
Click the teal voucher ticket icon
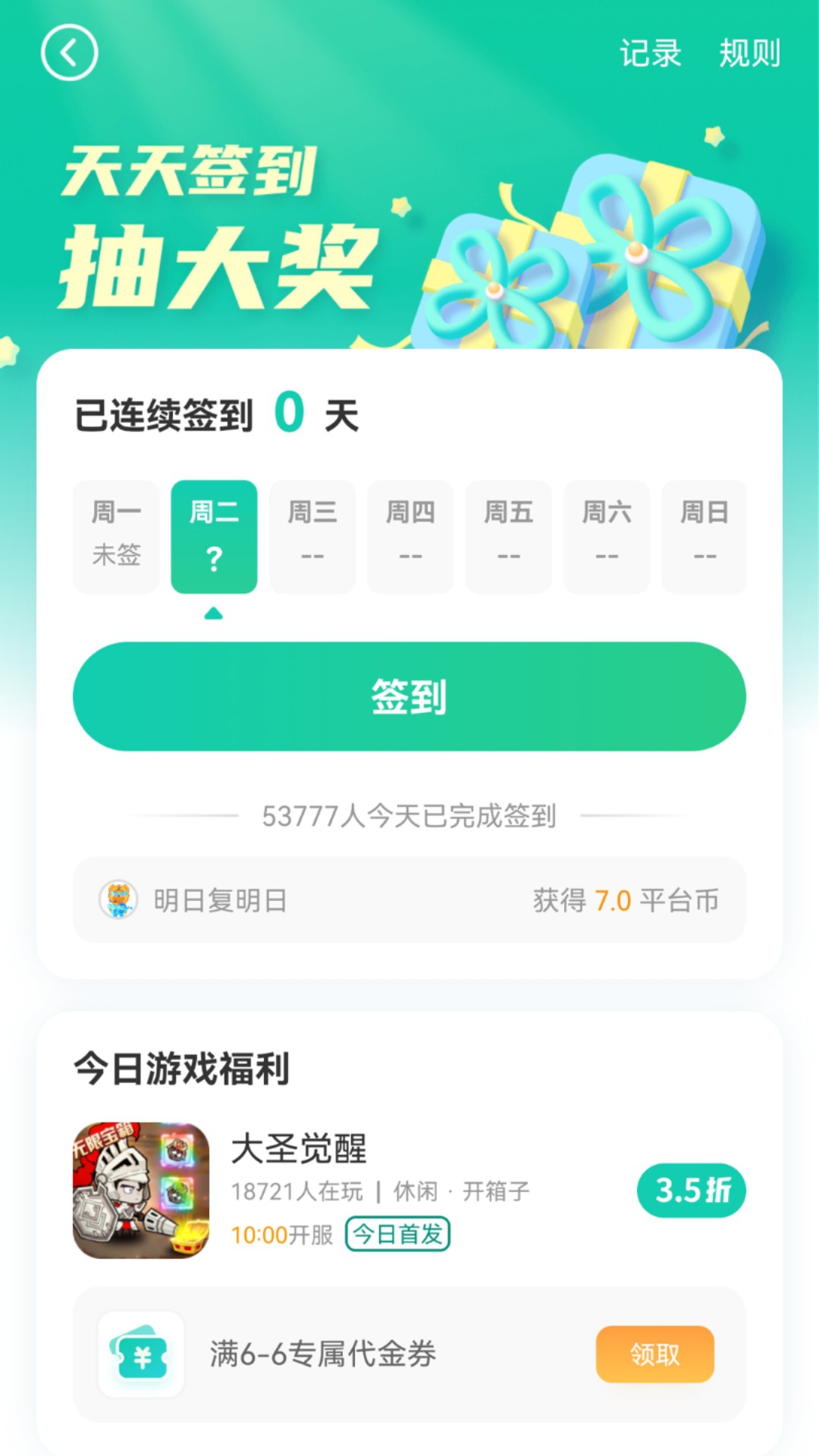pos(140,1355)
